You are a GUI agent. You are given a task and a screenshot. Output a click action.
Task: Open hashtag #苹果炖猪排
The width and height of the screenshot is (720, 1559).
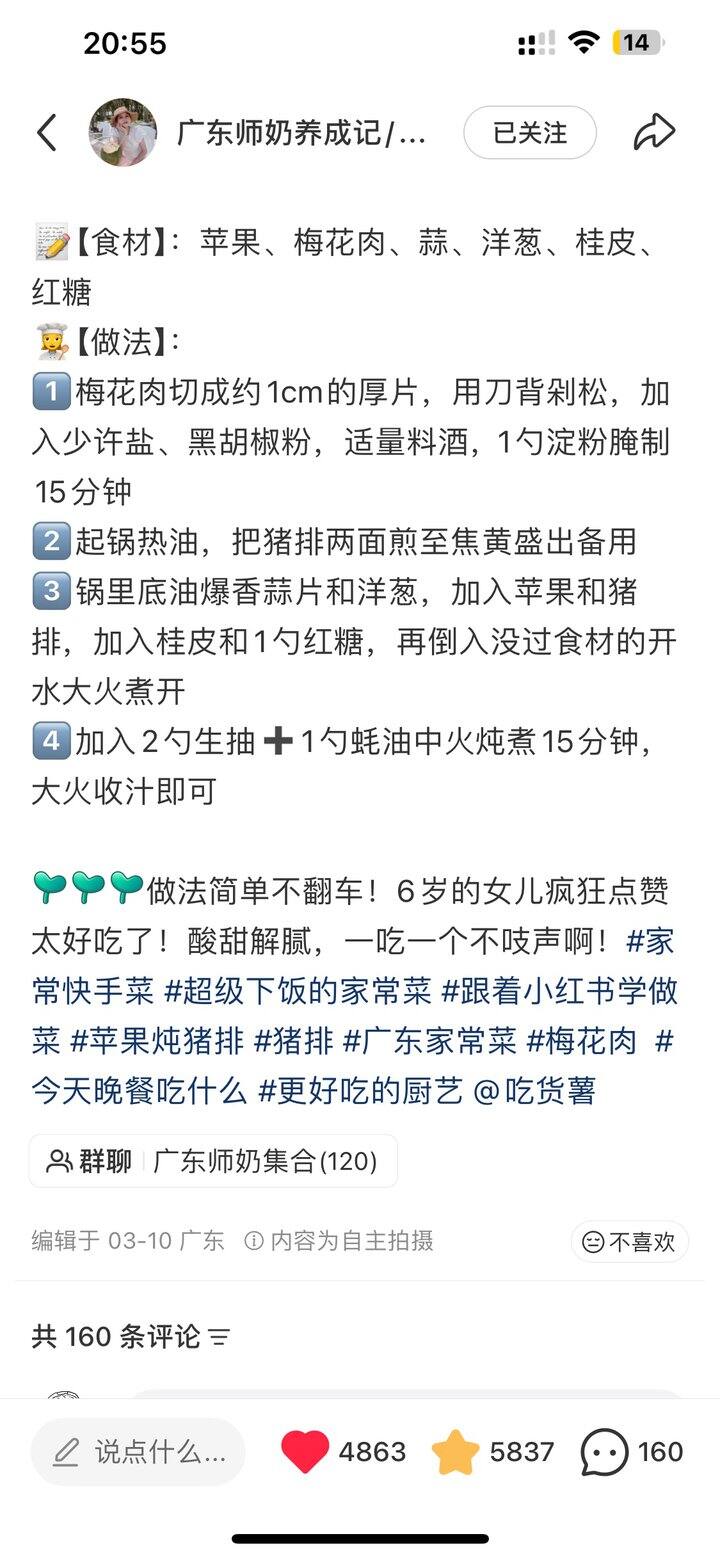click(x=157, y=1041)
